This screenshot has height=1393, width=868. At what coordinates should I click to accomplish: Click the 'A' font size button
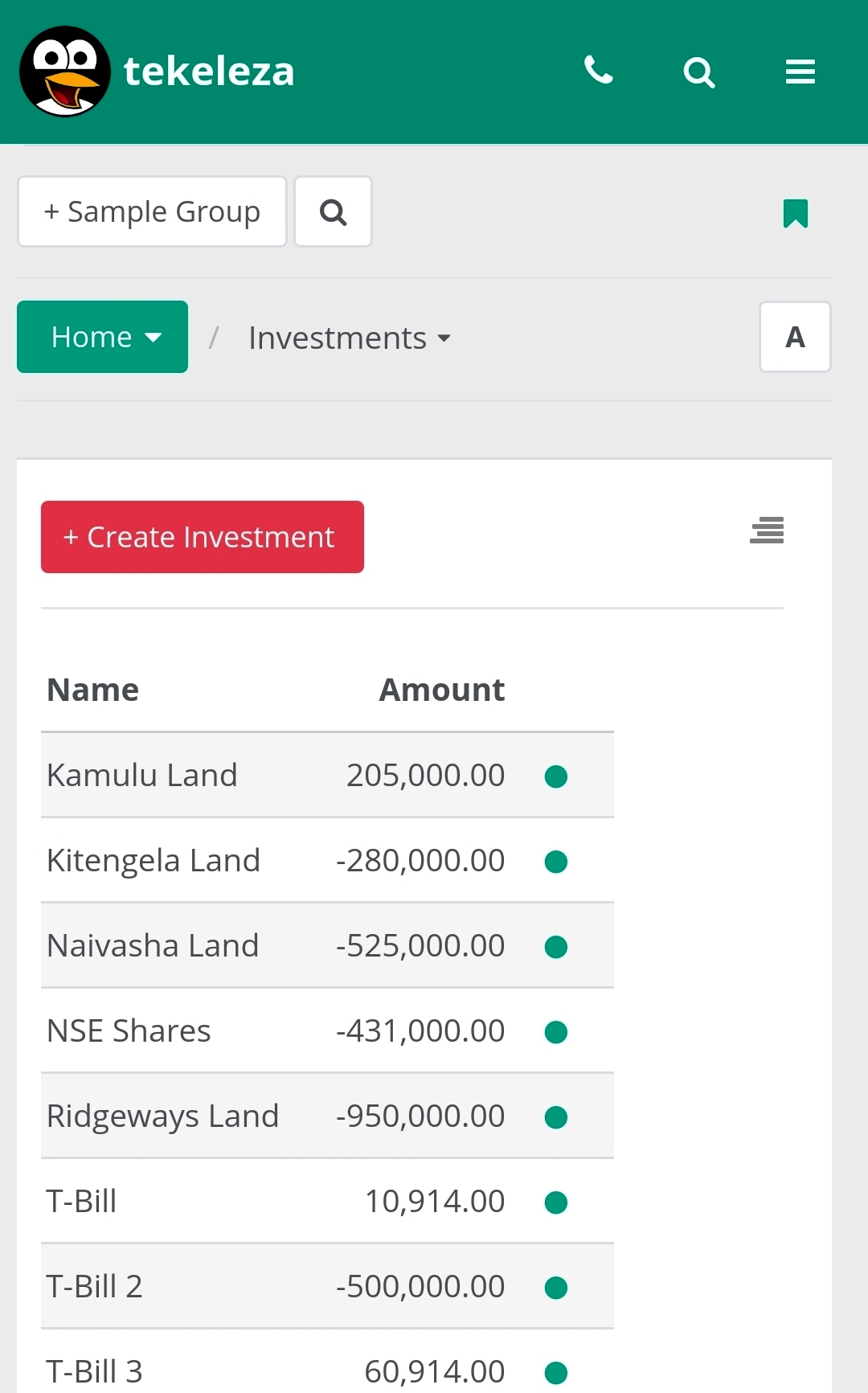[x=795, y=337]
